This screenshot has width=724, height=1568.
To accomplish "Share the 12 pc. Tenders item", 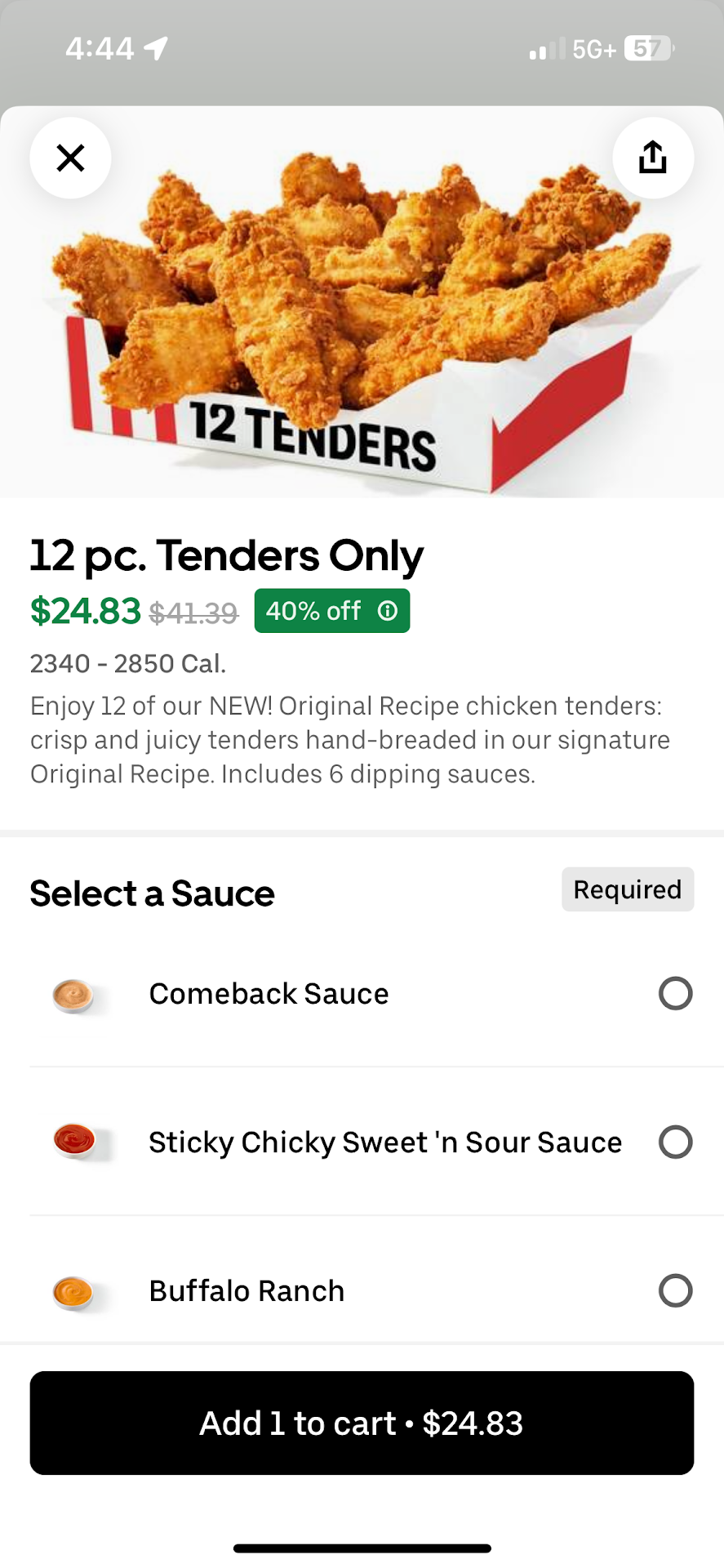I will [x=653, y=158].
